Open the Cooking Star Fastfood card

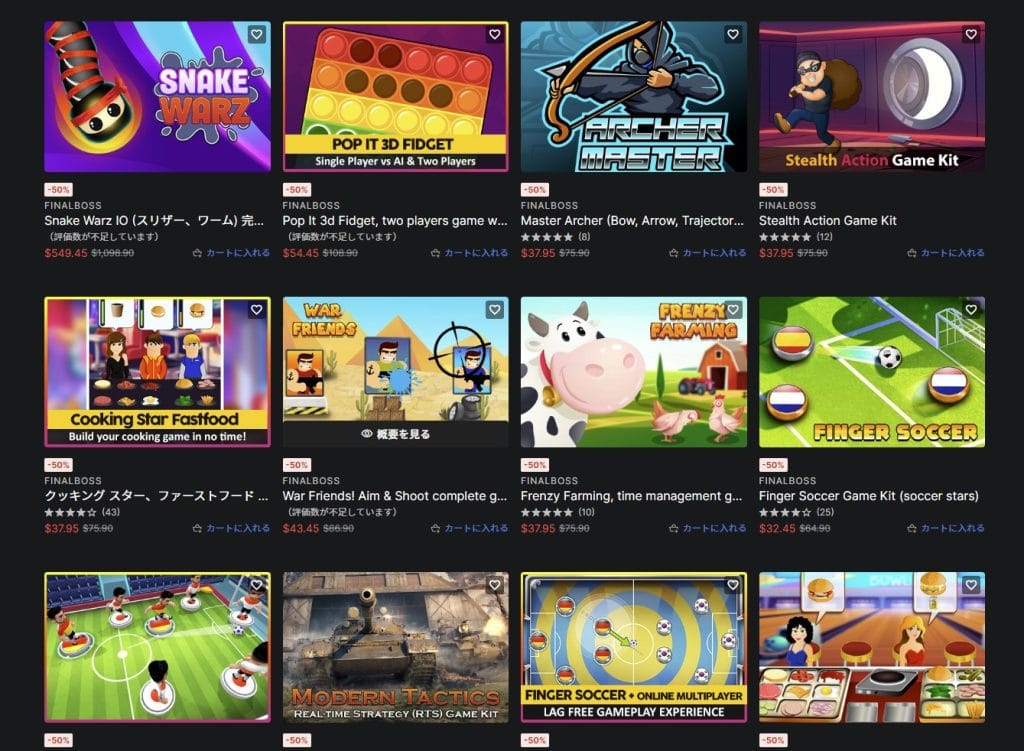(x=157, y=372)
